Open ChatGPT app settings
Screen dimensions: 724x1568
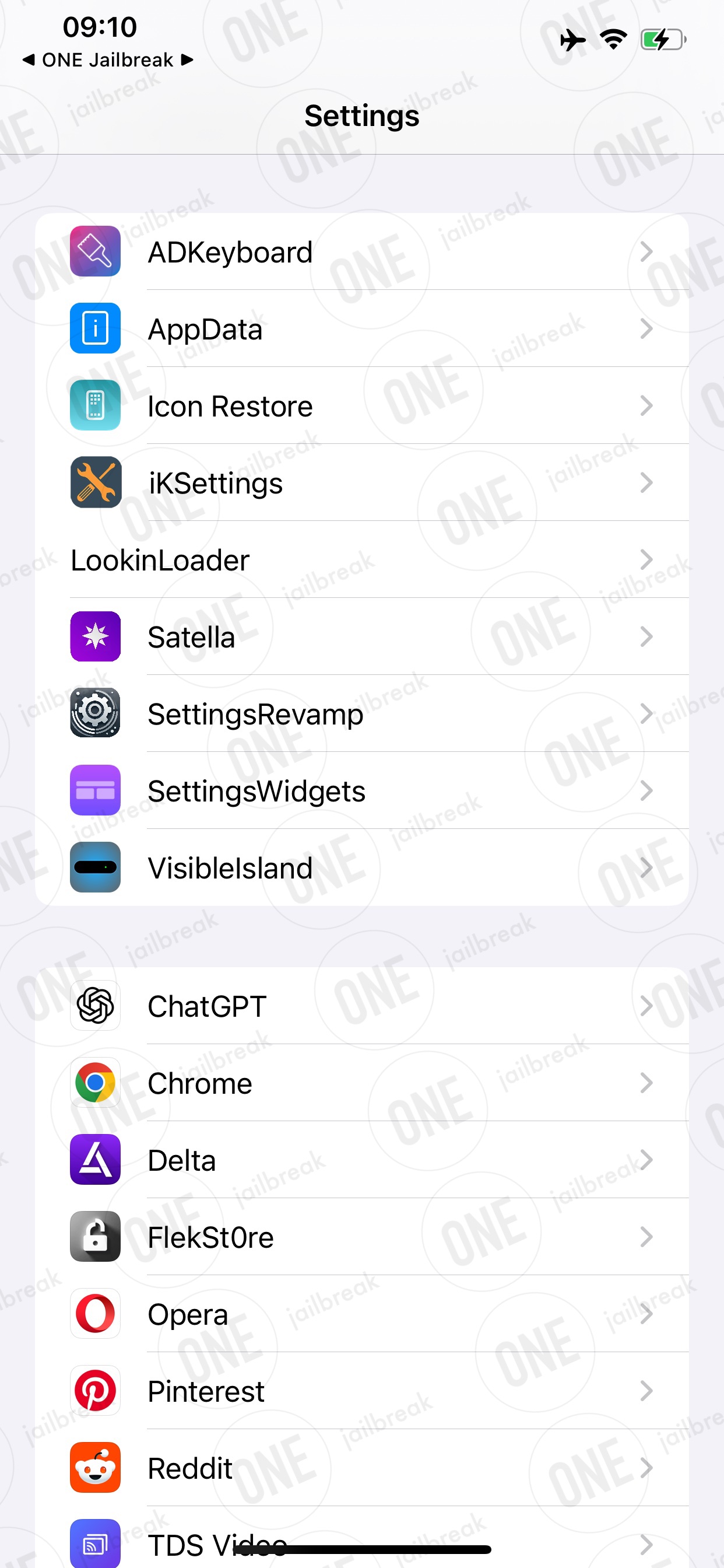(x=362, y=1006)
